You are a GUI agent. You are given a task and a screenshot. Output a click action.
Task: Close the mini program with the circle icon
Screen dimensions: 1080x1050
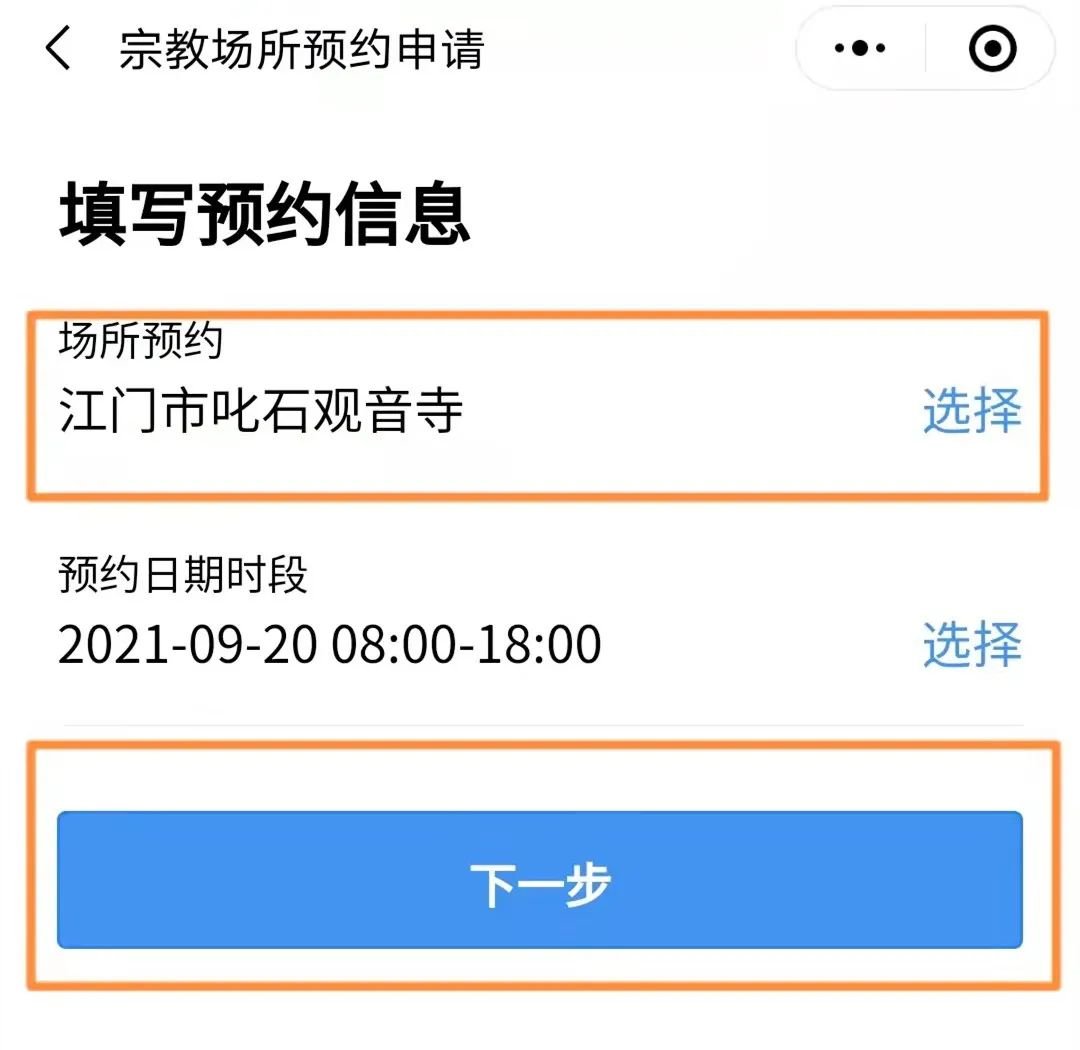point(992,48)
